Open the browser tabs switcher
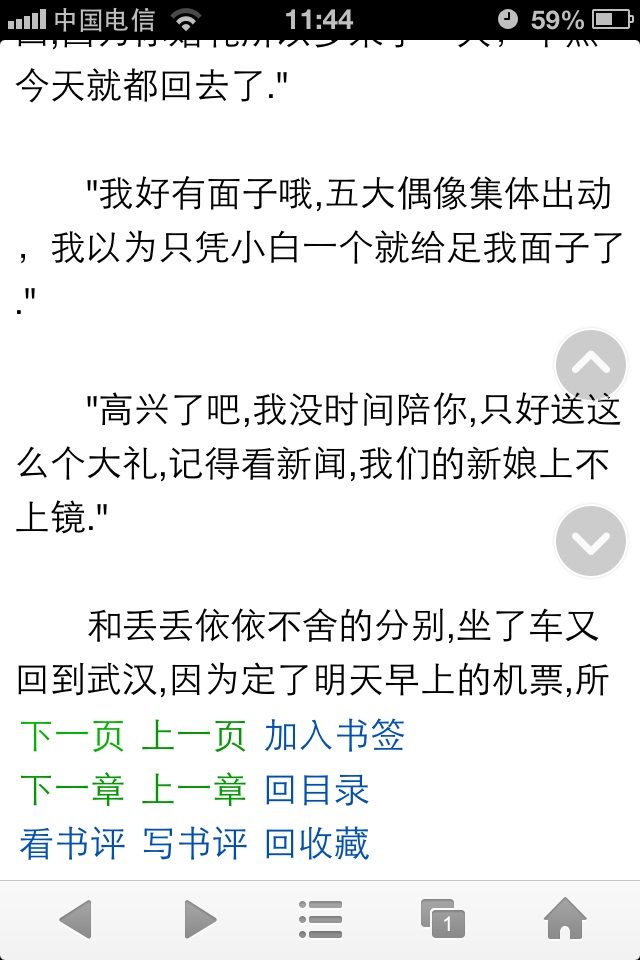Viewport: 640px width, 960px height. [x=442, y=919]
